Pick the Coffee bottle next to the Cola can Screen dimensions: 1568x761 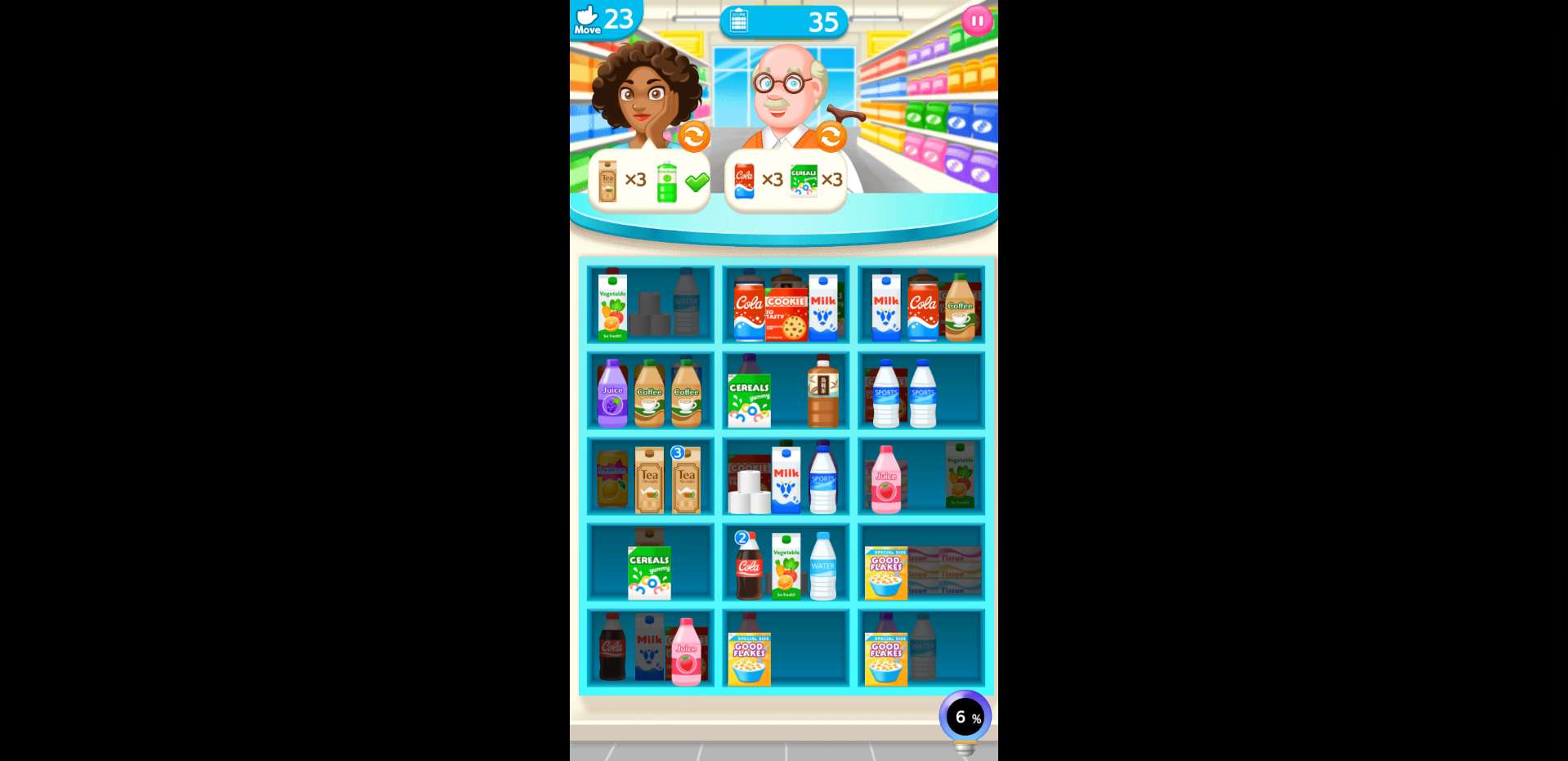(x=960, y=310)
